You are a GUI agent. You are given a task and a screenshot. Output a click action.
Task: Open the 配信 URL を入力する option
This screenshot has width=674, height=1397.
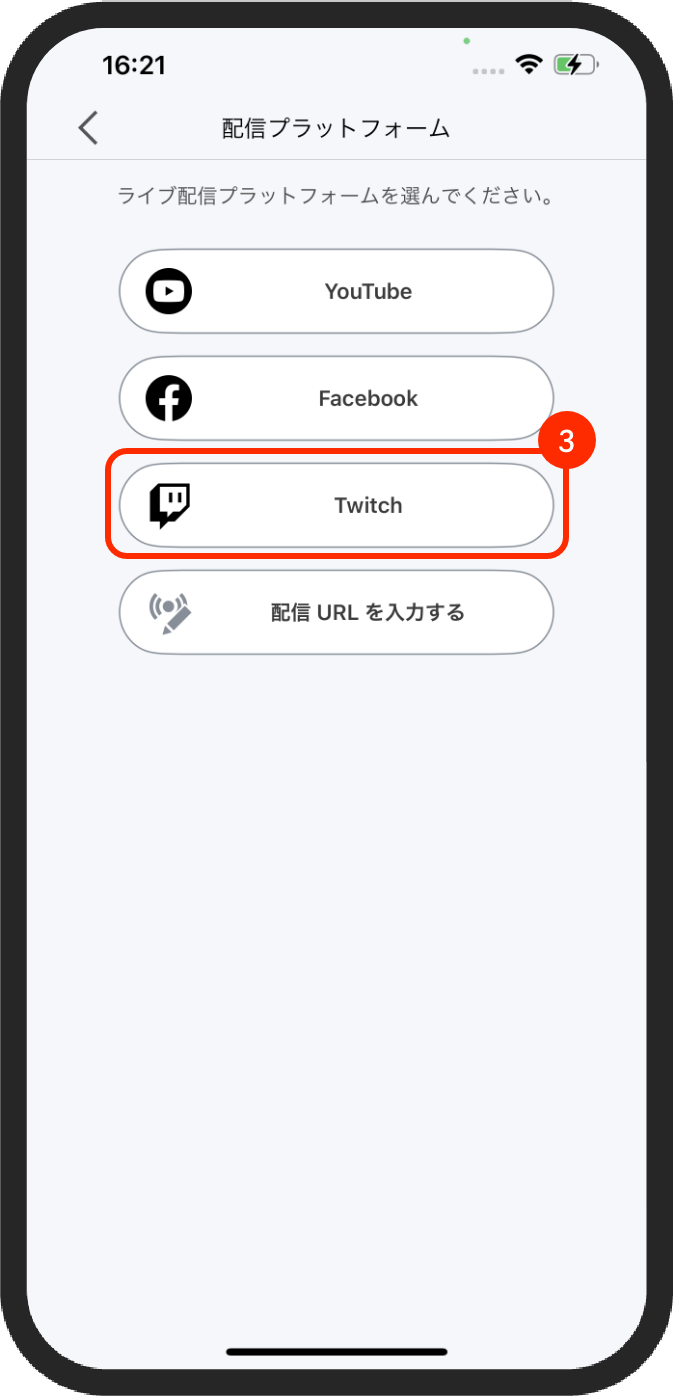[x=336, y=612]
